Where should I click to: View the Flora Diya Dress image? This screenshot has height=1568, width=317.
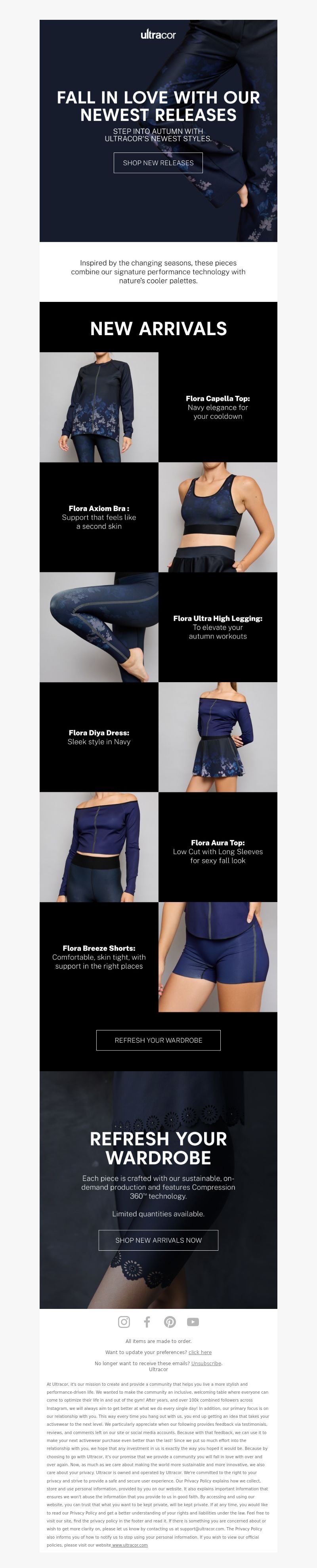point(218,737)
